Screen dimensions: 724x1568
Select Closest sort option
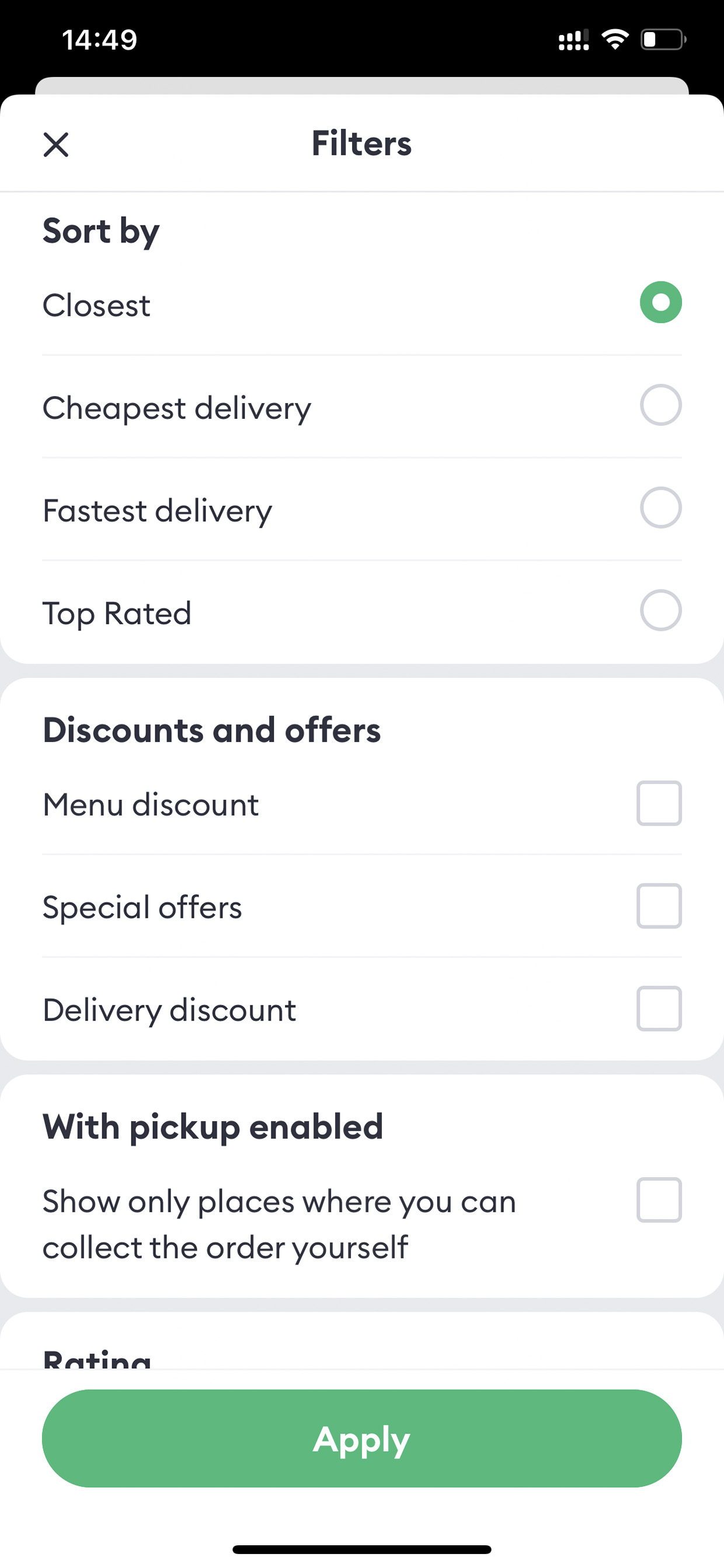point(660,303)
